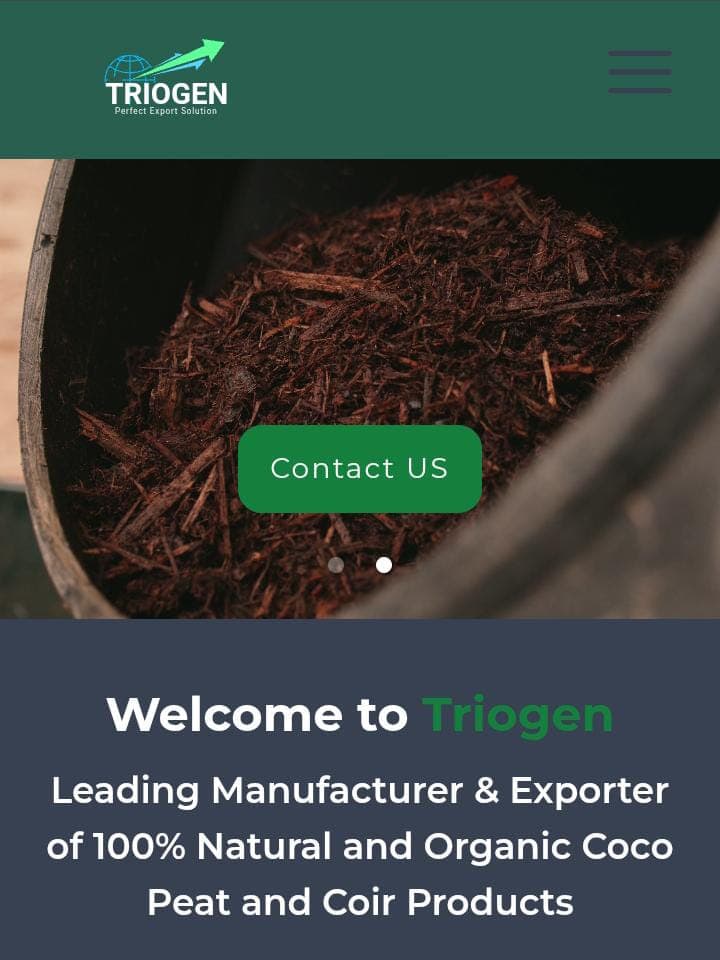
Task: Tap the Contact US button
Action: [360, 469]
